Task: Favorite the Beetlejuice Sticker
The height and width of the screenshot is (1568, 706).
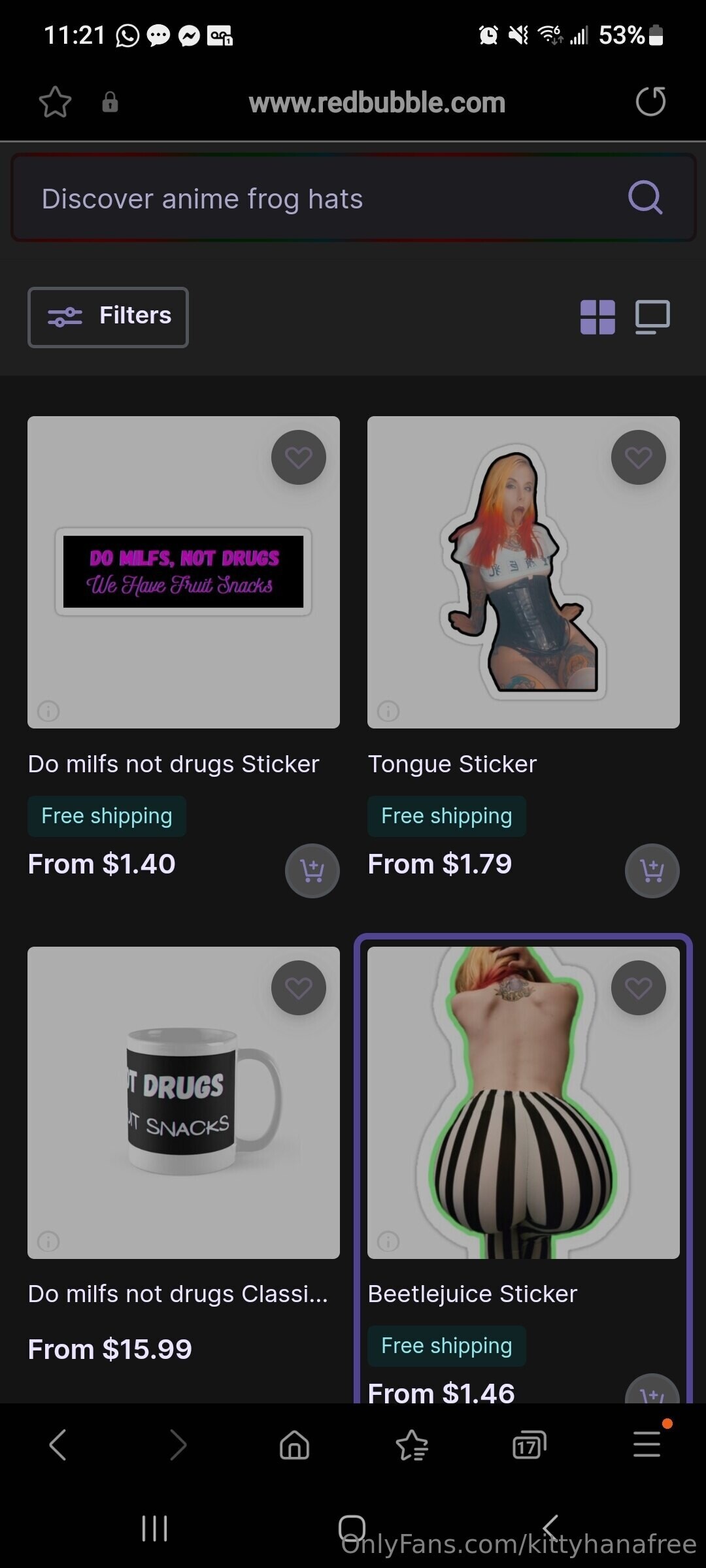Action: pyautogui.click(x=639, y=988)
